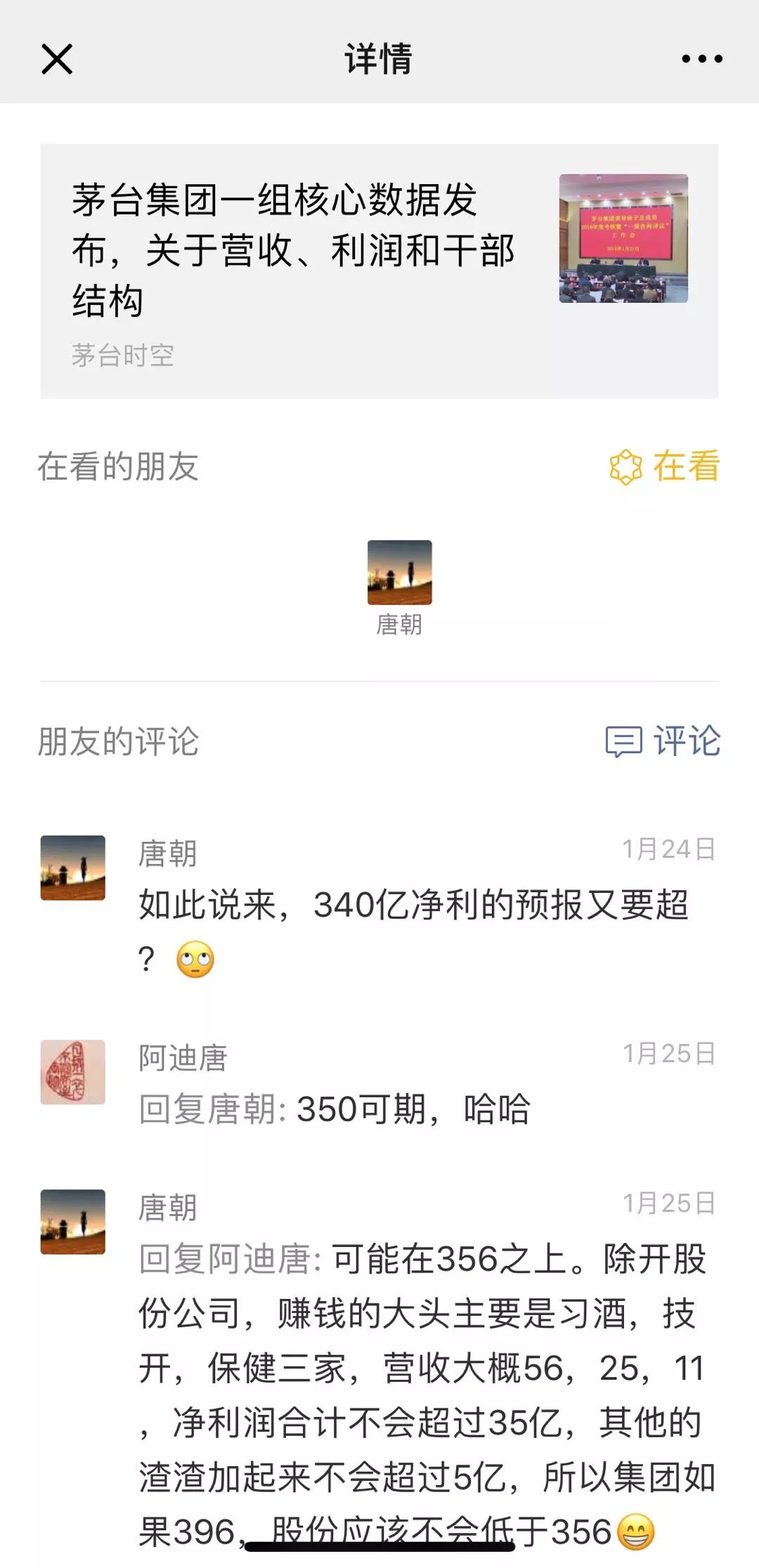759x1568 pixels.
Task: Reply to 阿迪唐's comment "350可期，哈哈"
Action: pos(413,1110)
